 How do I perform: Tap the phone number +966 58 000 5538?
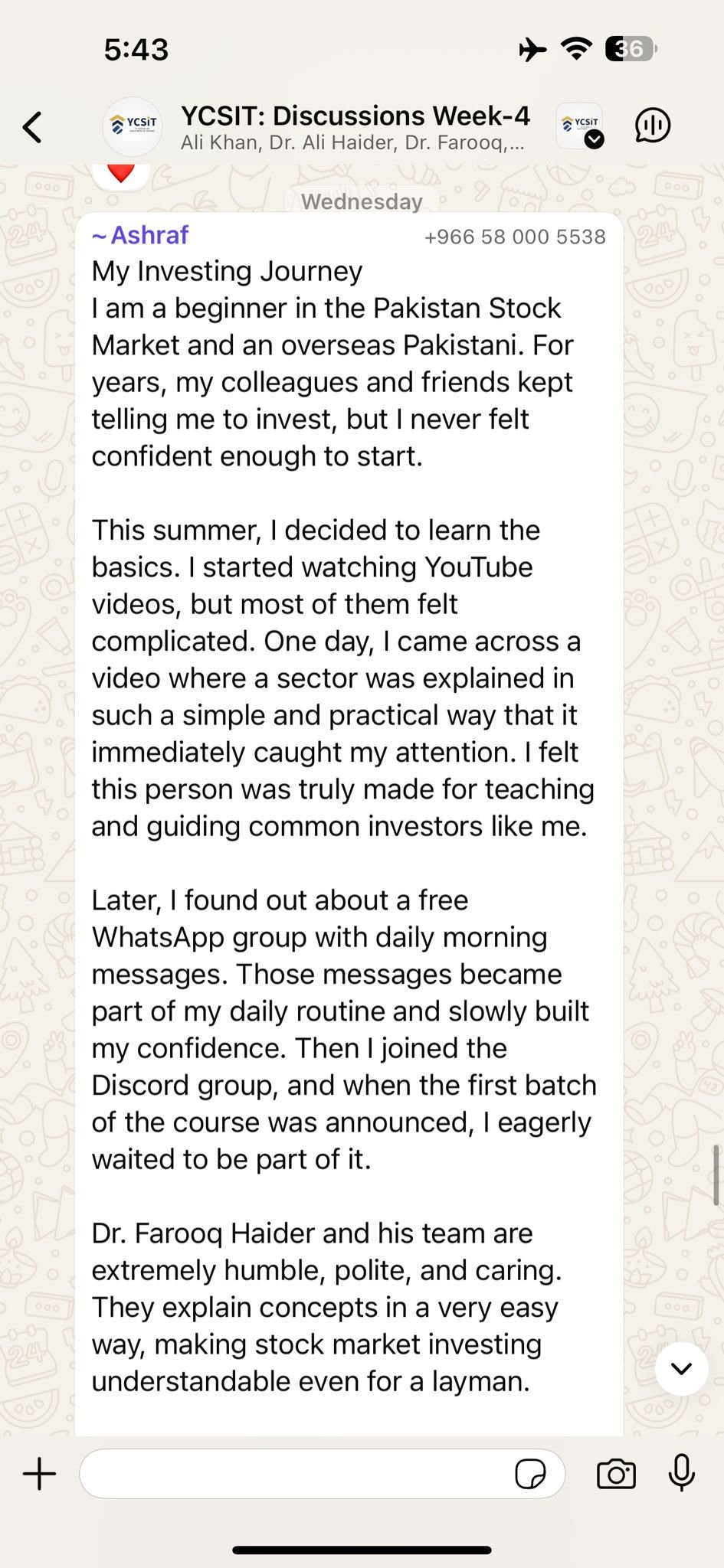click(515, 237)
